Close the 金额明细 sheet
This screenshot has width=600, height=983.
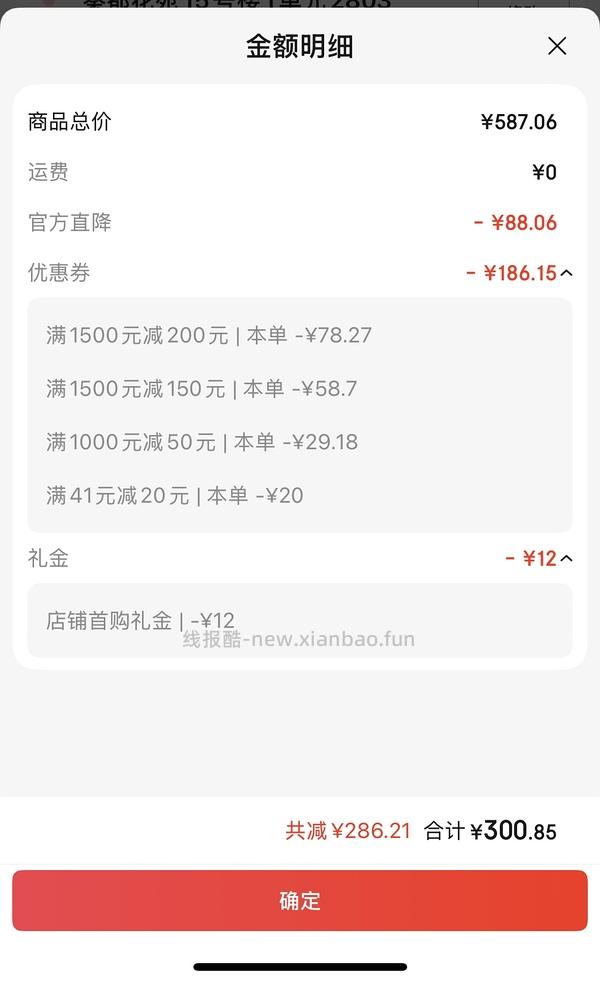click(557, 46)
